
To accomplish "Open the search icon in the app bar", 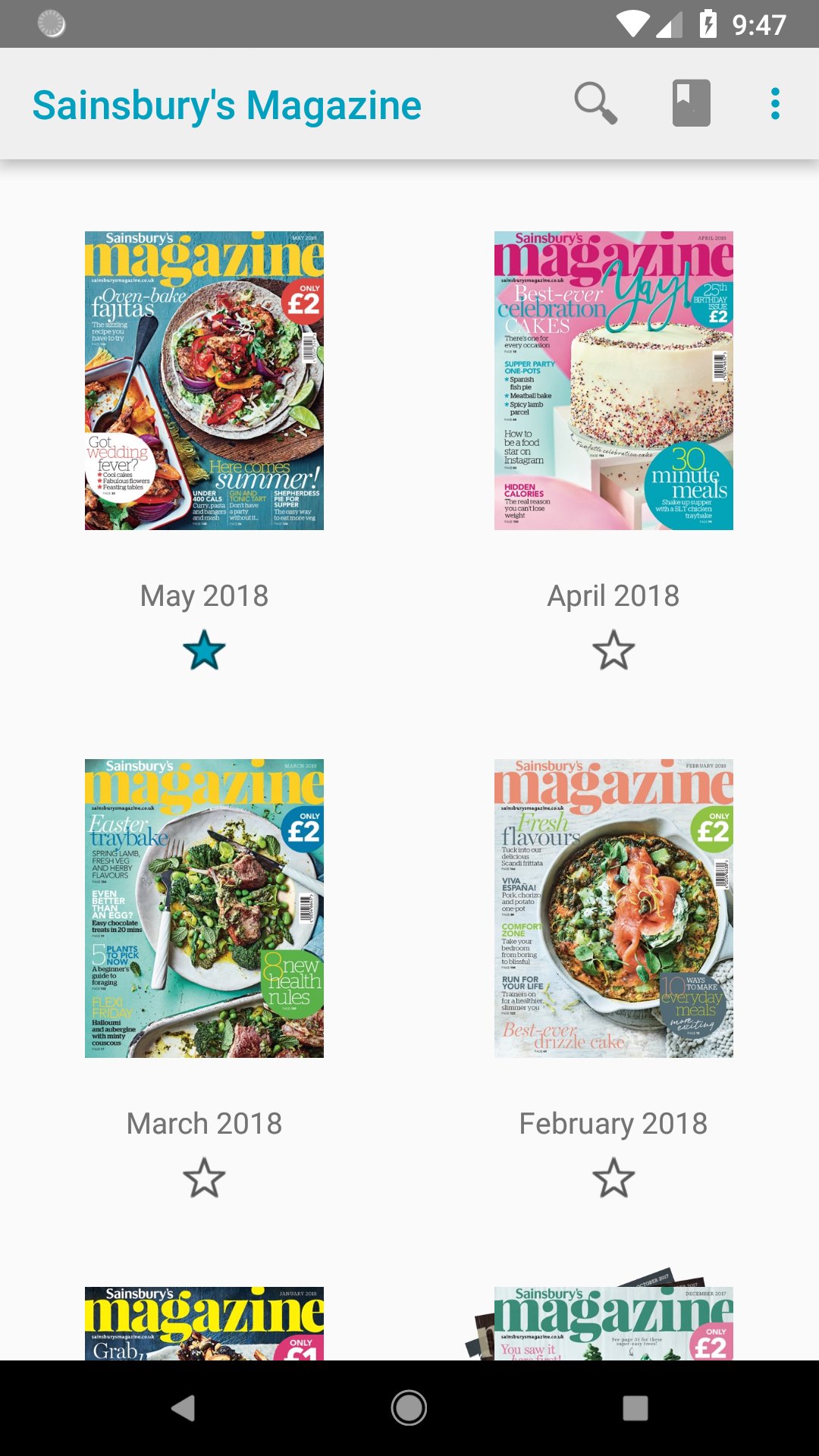I will point(595,103).
